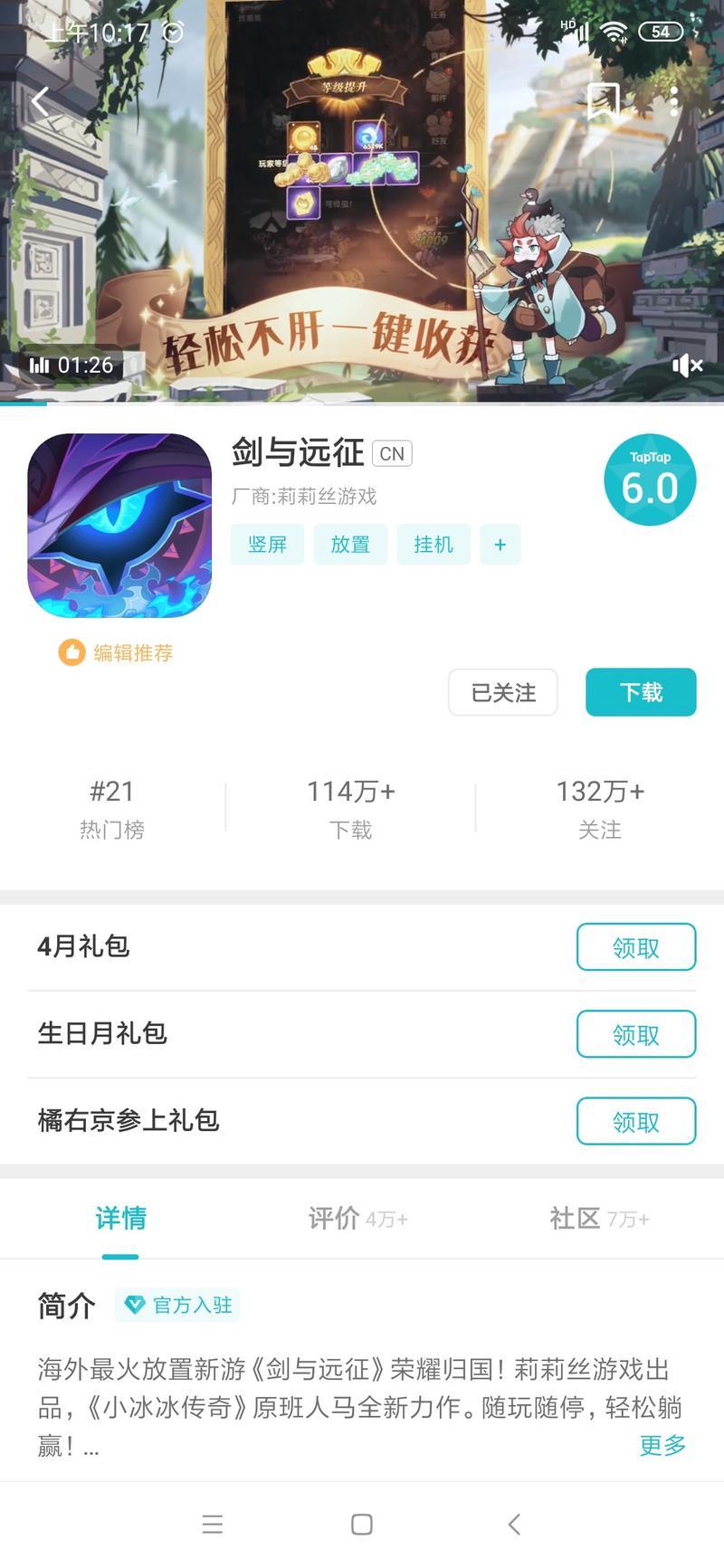Toggle off the 已关注 follow state
This screenshot has width=724, height=1568.
(x=503, y=692)
